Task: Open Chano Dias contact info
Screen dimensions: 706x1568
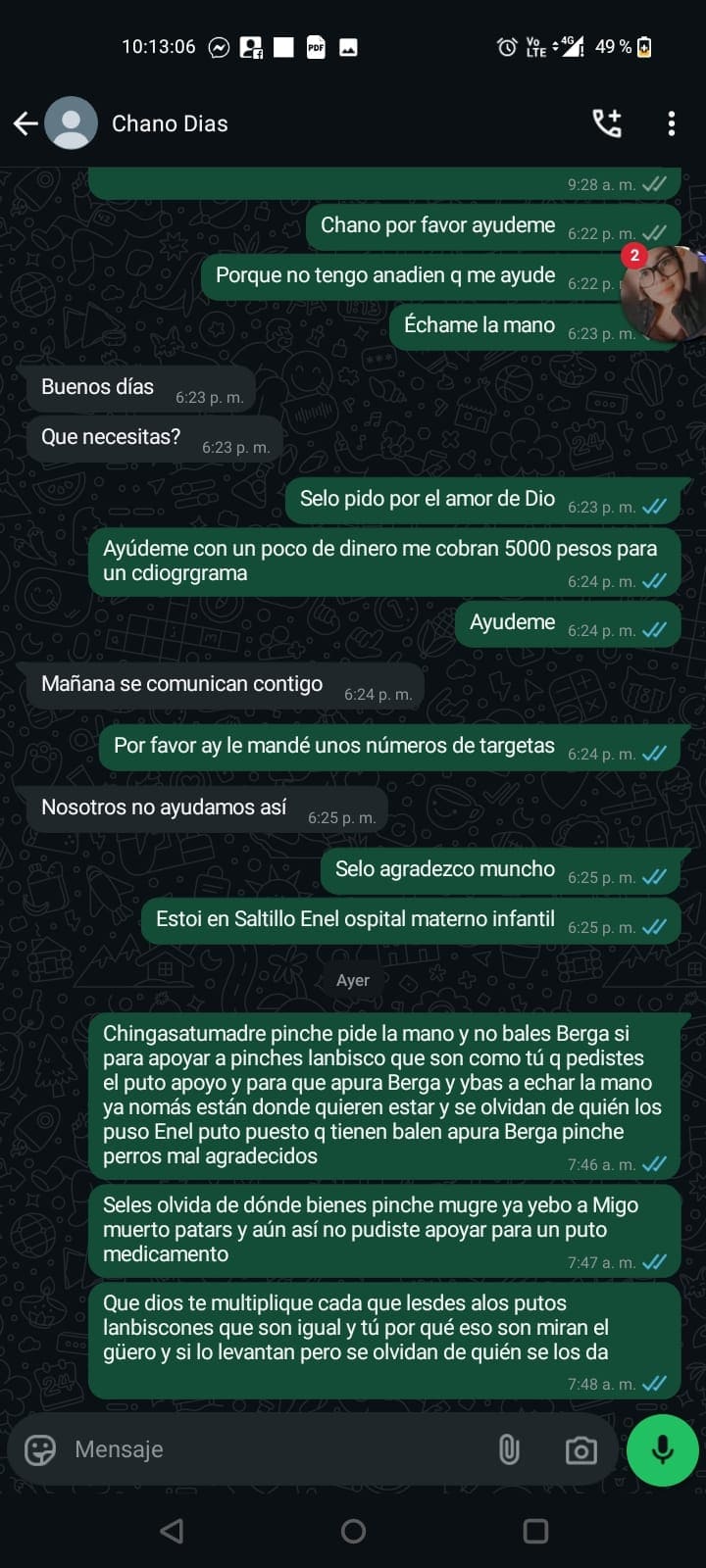Action: pyautogui.click(x=170, y=123)
